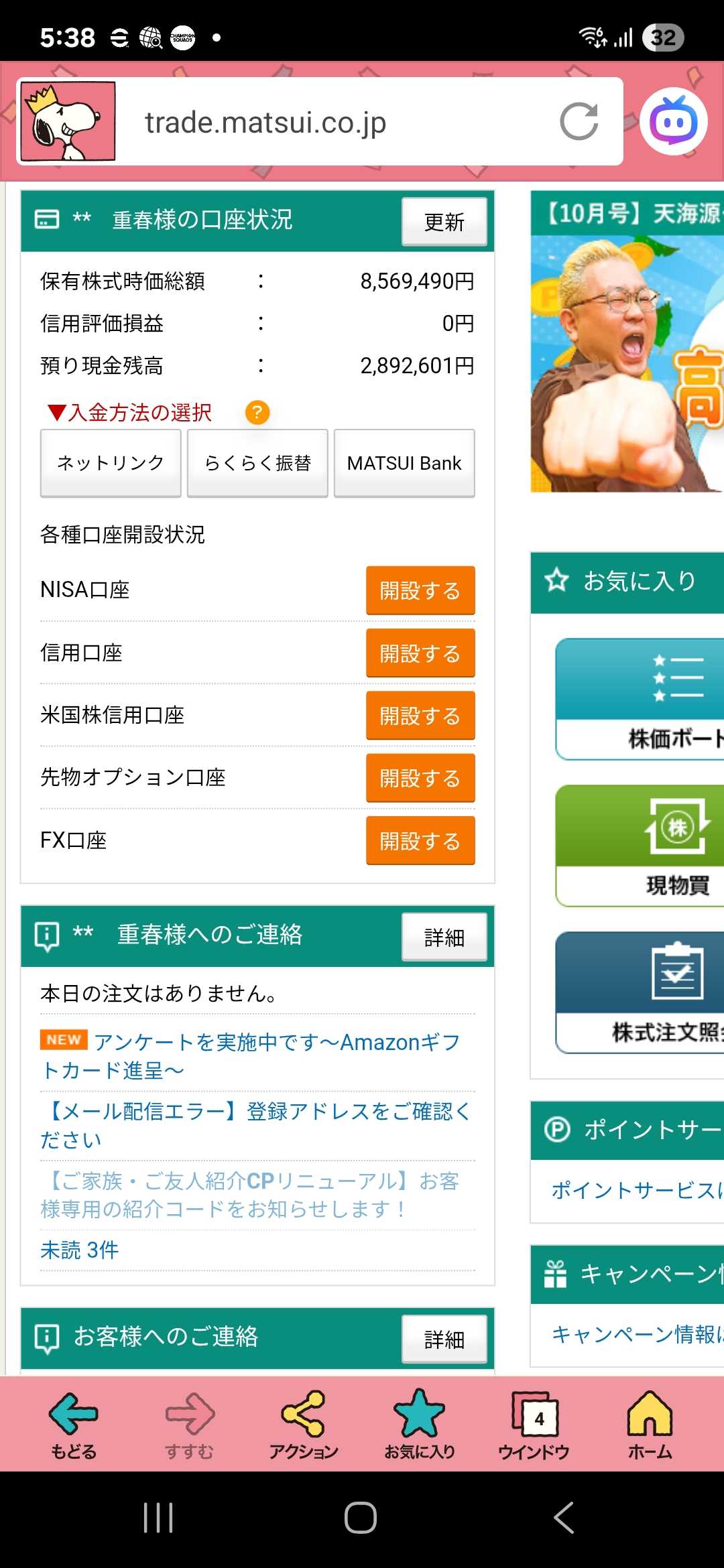This screenshot has height=1568, width=724.
Task: Tap 開設する for 信用口座
Action: 420,653
